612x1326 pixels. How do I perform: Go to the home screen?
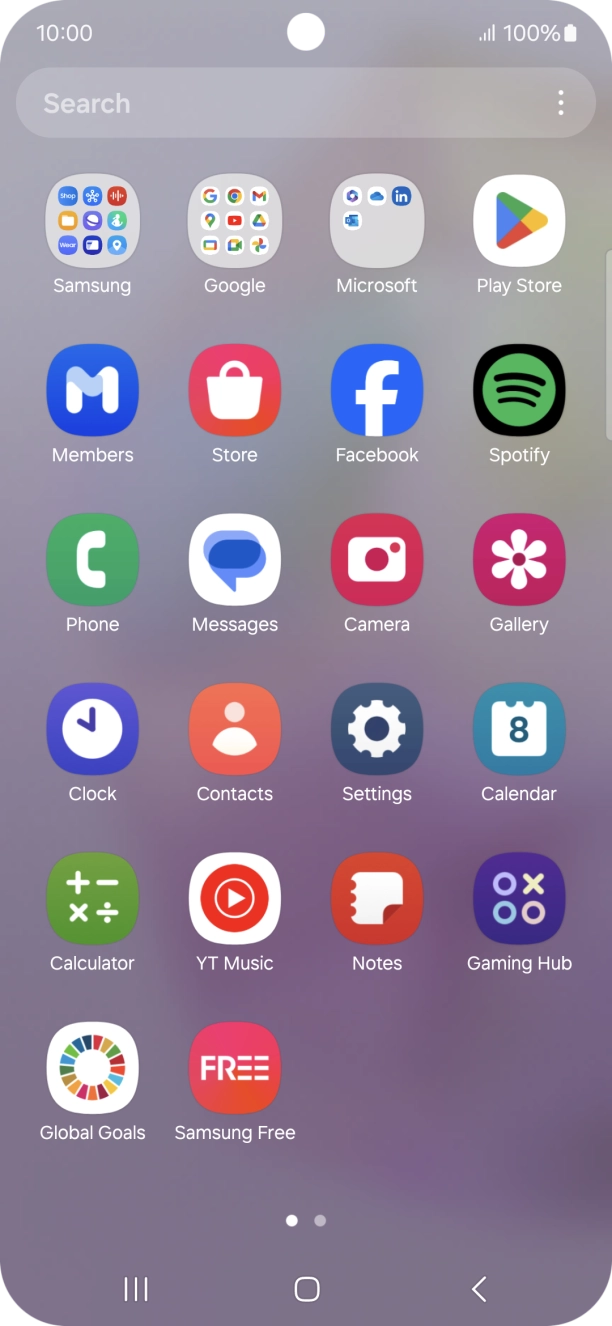(307, 1289)
